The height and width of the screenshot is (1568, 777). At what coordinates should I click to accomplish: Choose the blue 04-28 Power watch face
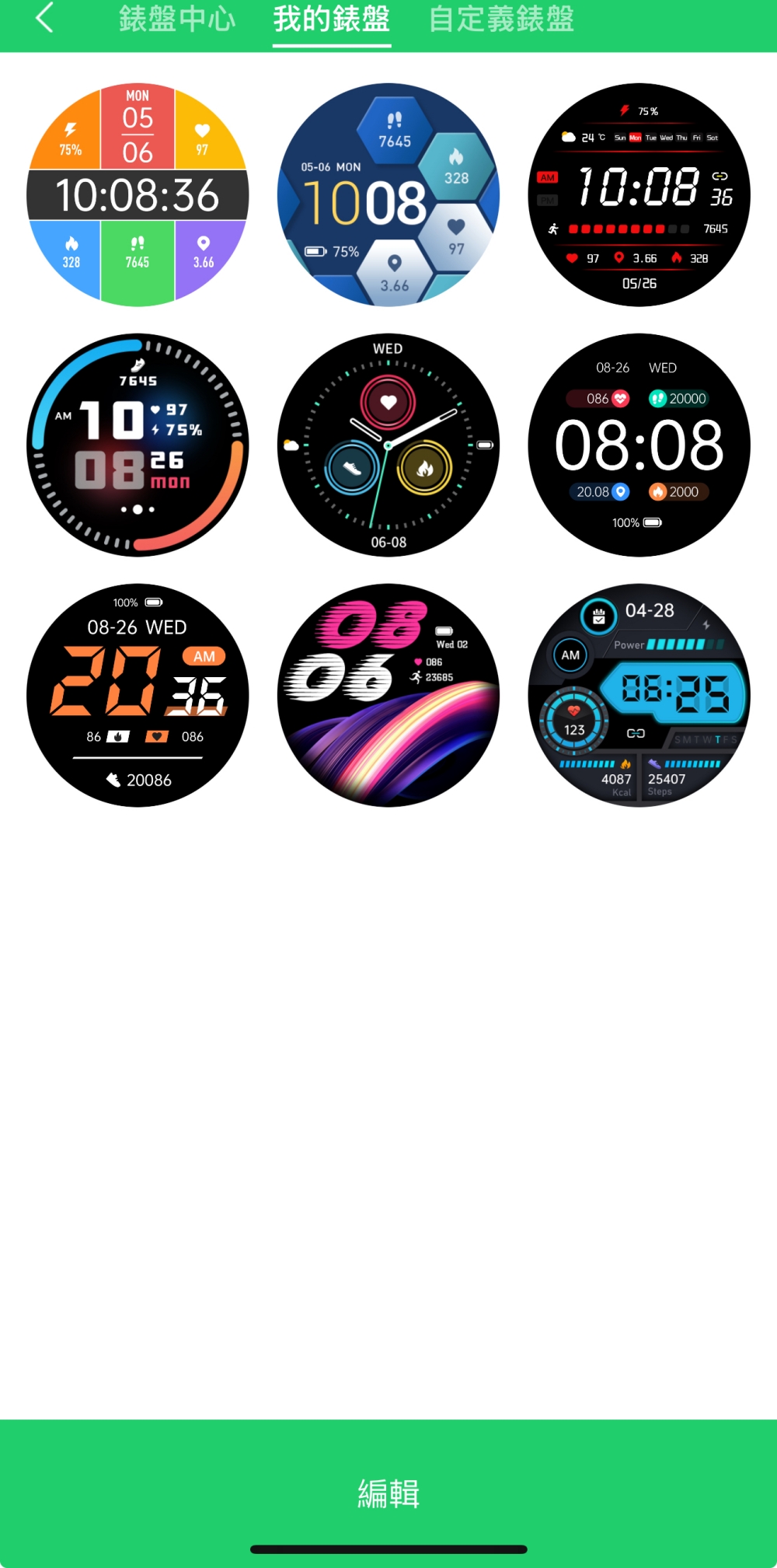point(639,695)
